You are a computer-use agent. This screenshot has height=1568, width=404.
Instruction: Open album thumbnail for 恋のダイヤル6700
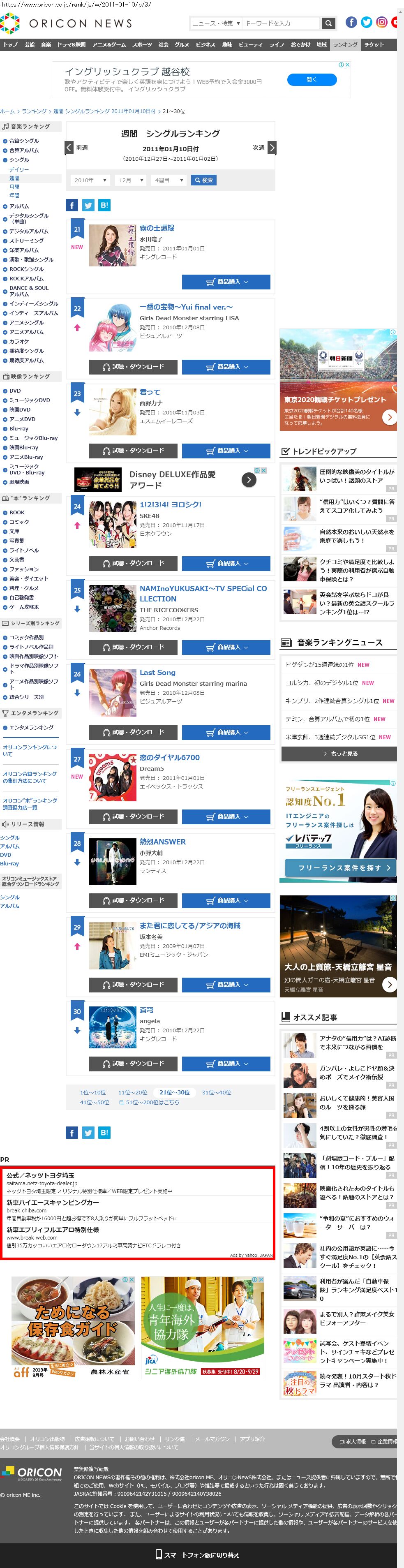pyautogui.click(x=113, y=777)
